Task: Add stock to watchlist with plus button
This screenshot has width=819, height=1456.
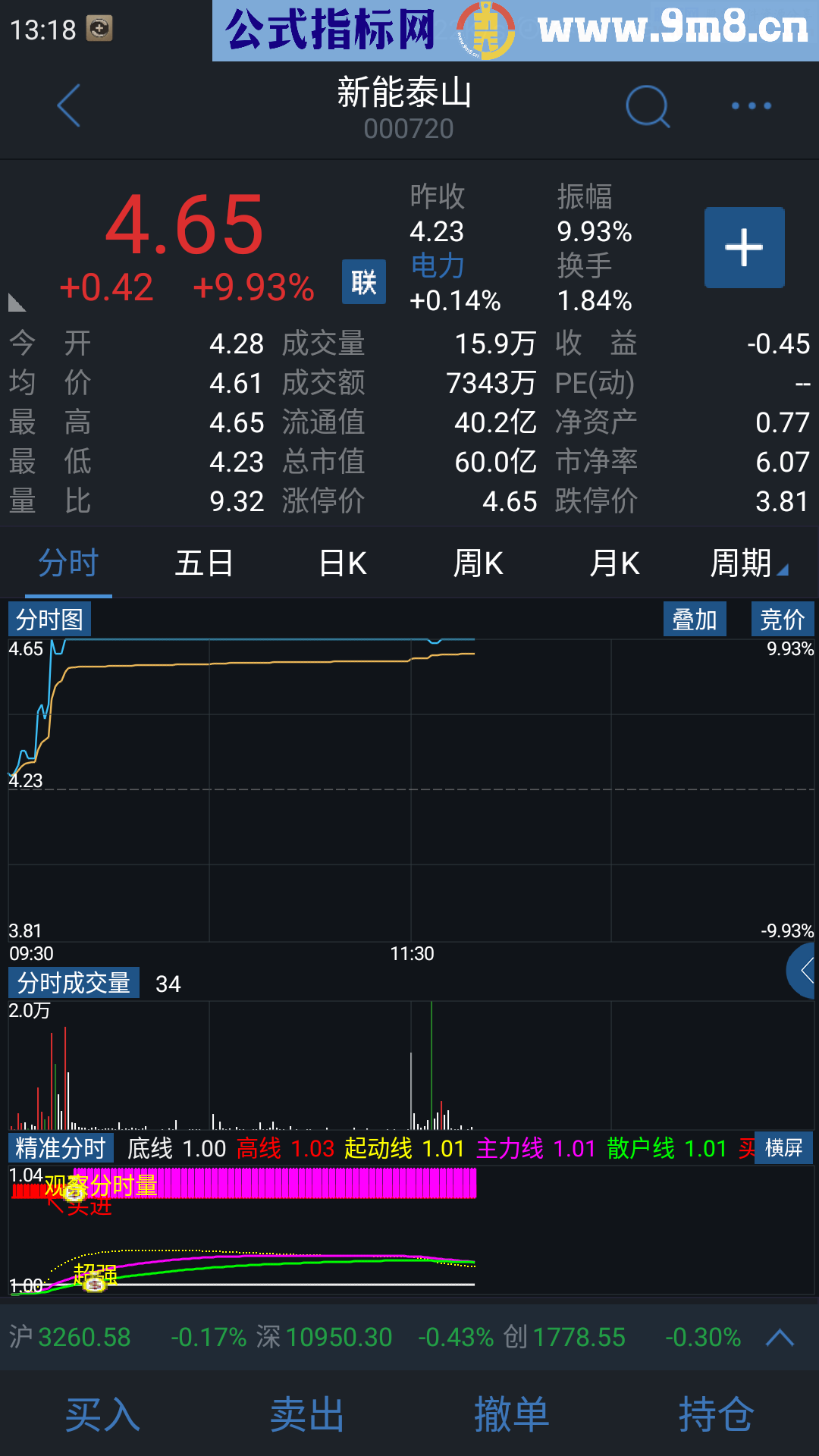Action: tap(744, 247)
